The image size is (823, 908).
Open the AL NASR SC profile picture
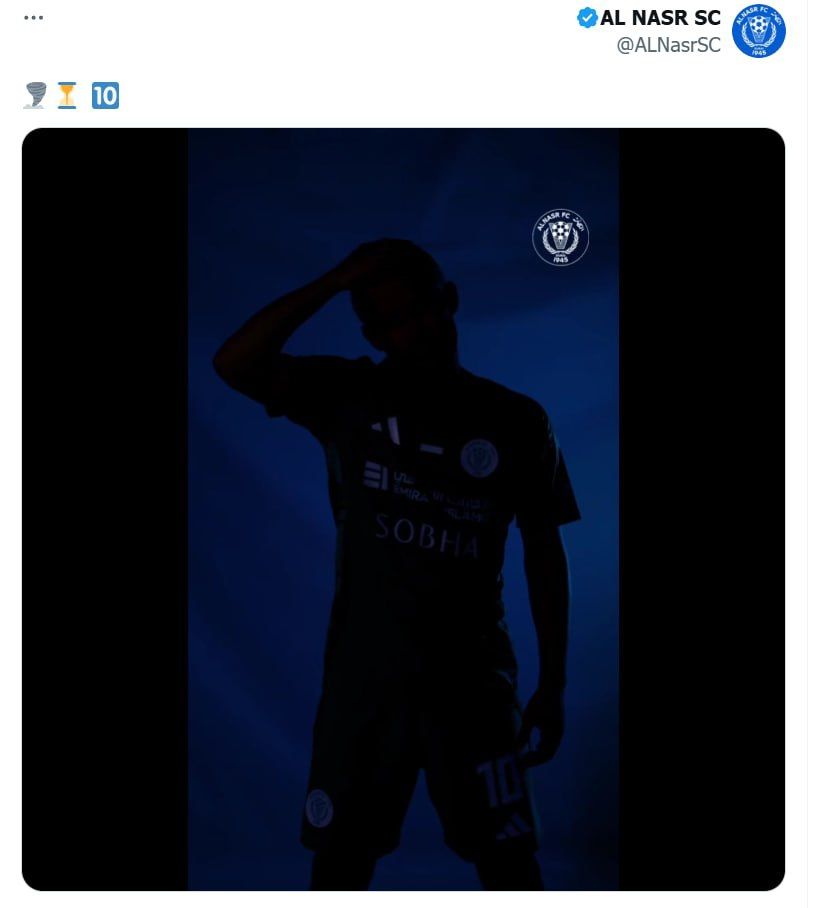tap(758, 30)
